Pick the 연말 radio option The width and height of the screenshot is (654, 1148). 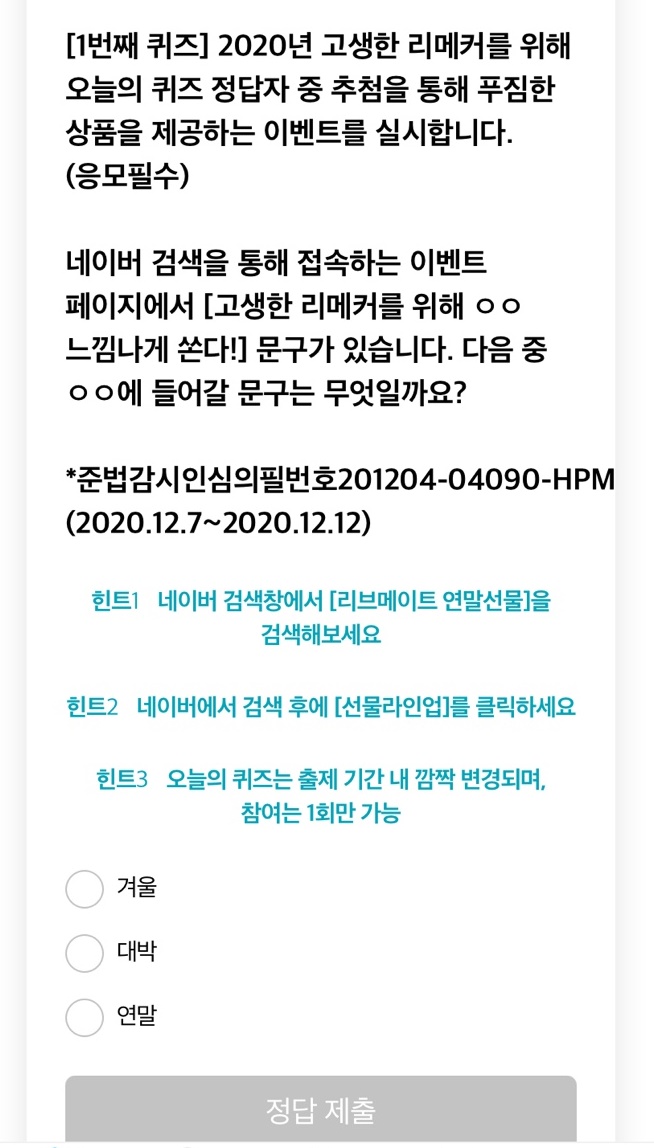(x=85, y=1017)
